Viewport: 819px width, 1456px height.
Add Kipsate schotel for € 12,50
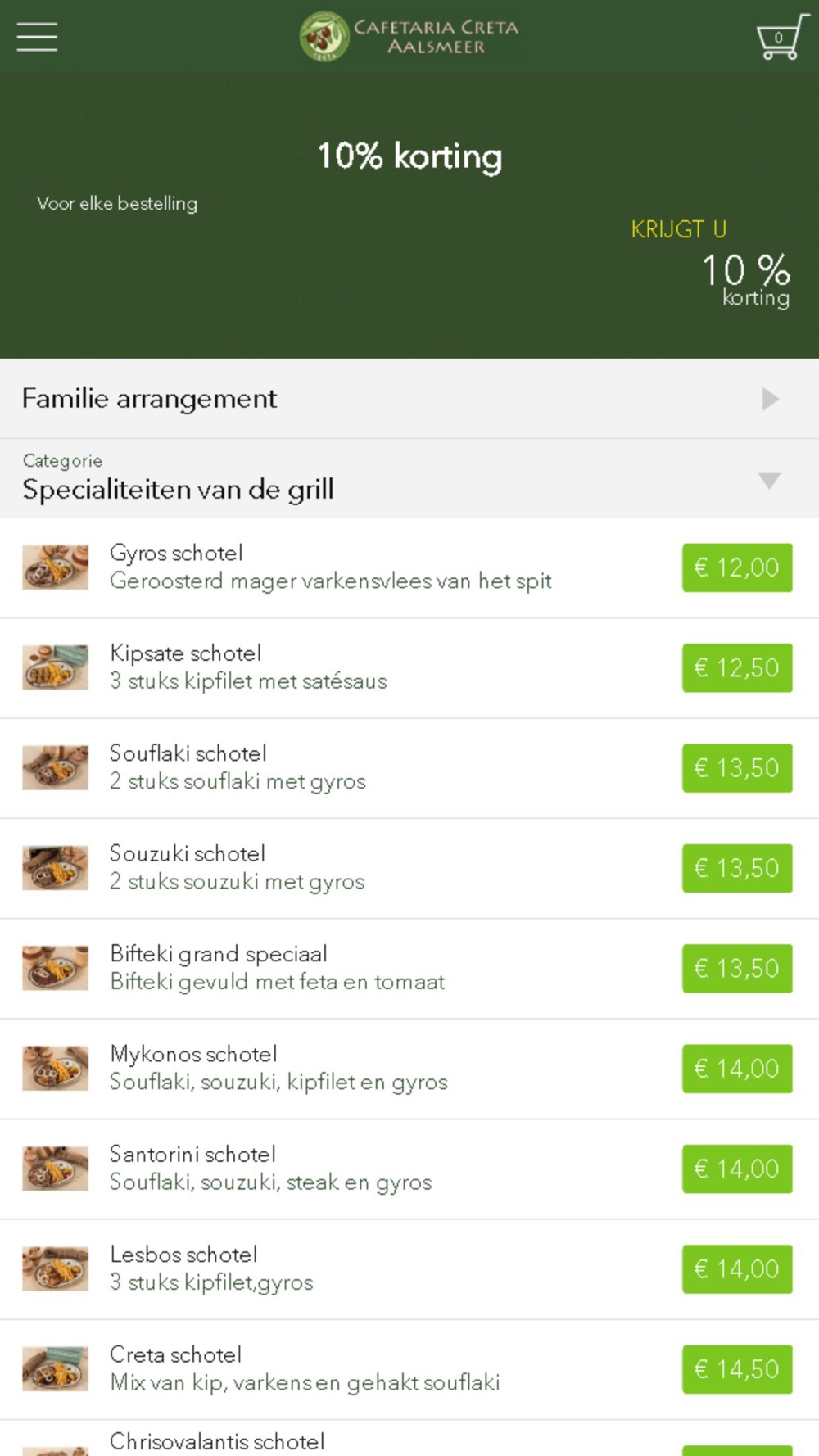click(x=736, y=667)
